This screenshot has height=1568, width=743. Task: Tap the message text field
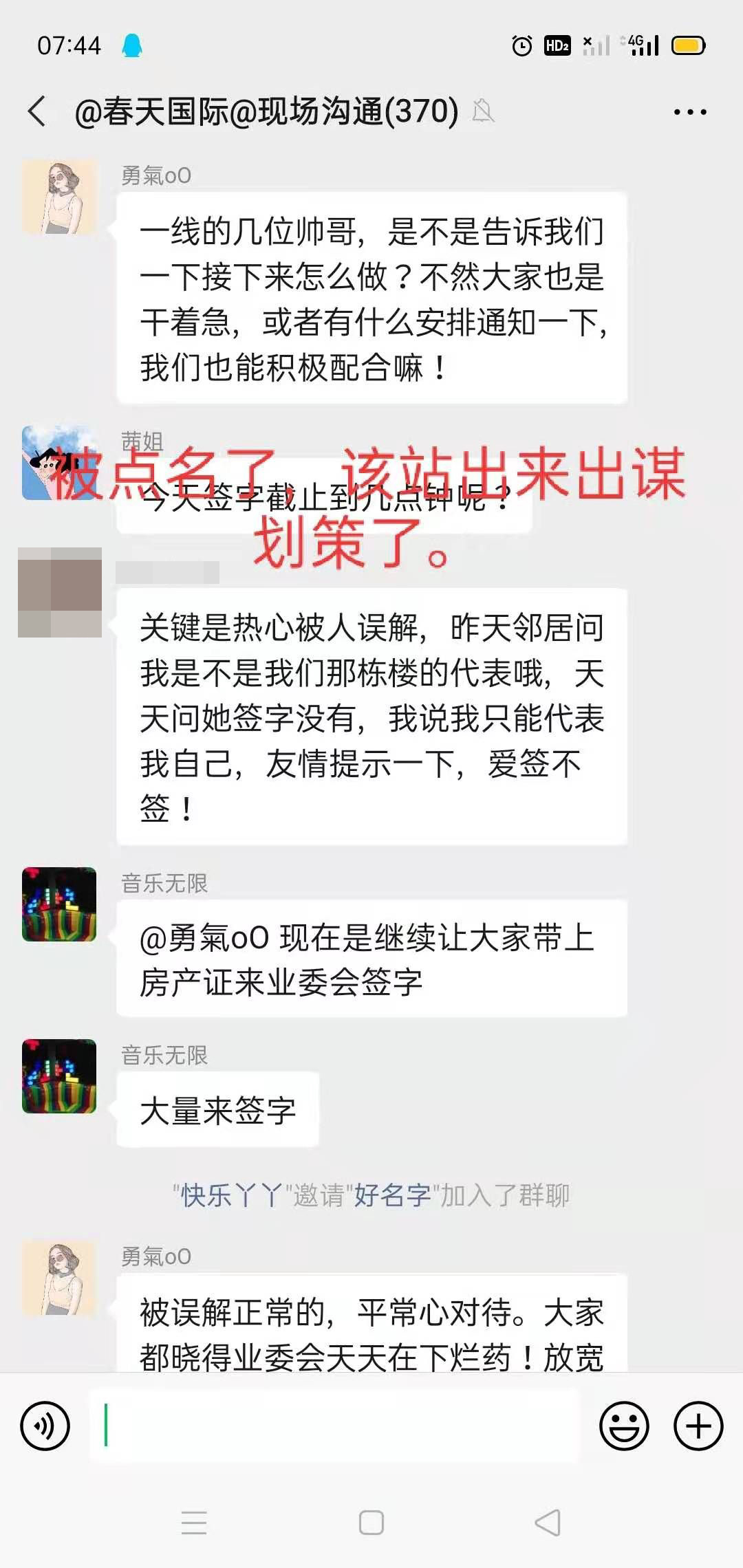pos(335,1426)
